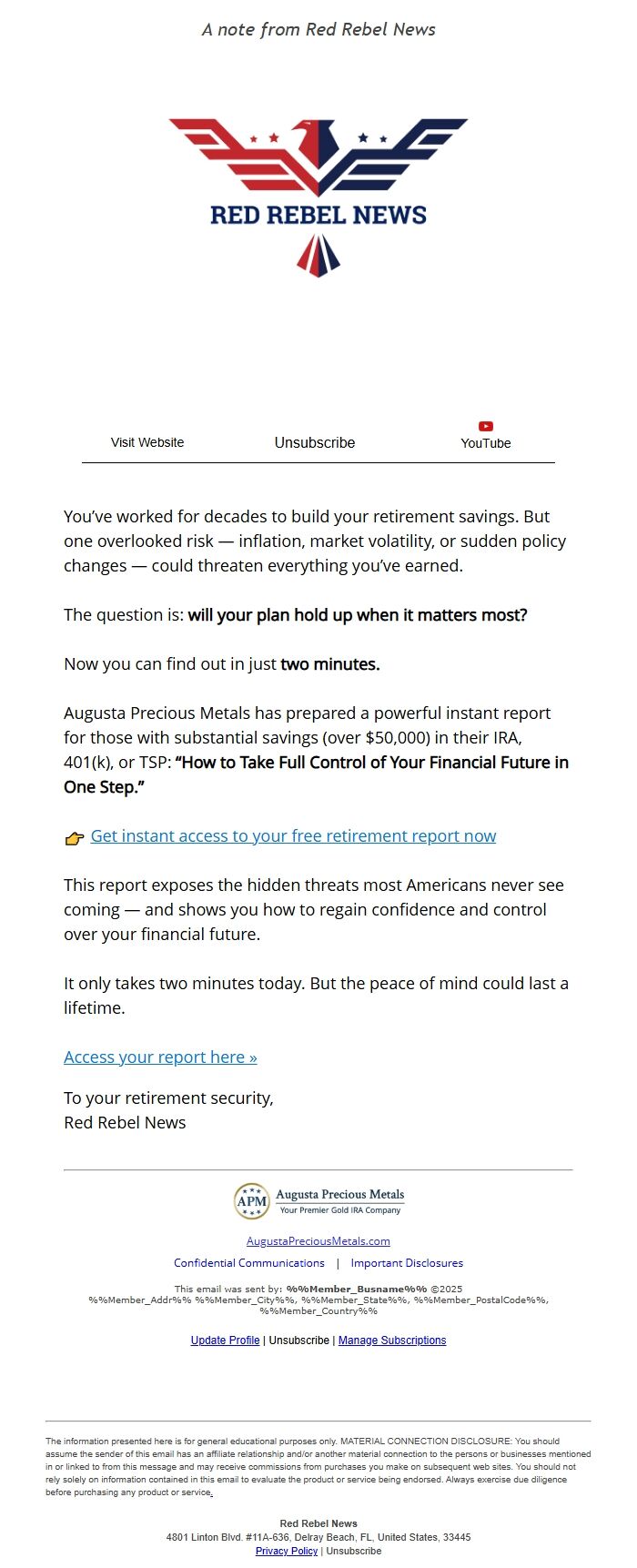Tap the Update Profile link

click(225, 1340)
